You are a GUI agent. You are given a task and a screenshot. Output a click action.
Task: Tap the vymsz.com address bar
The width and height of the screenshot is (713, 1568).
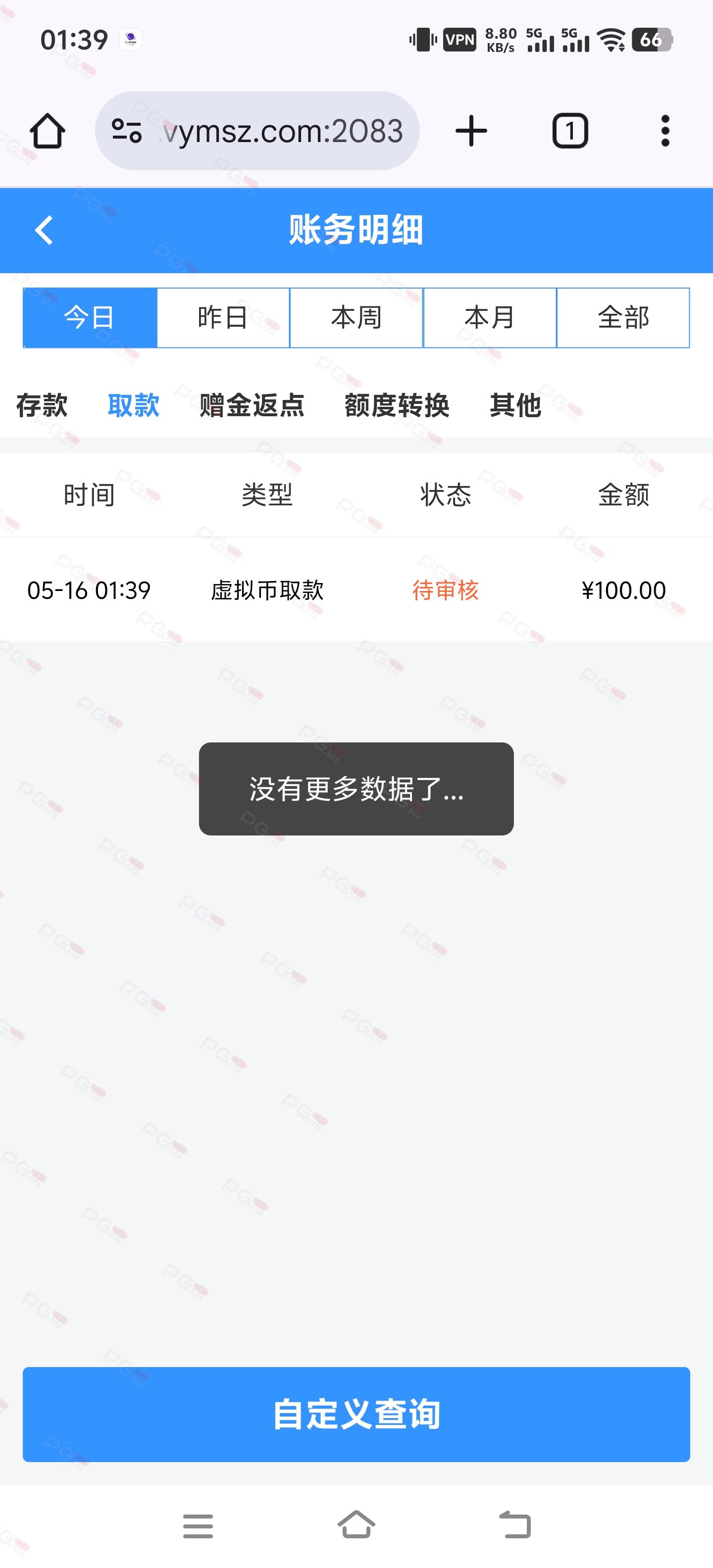pos(257,131)
